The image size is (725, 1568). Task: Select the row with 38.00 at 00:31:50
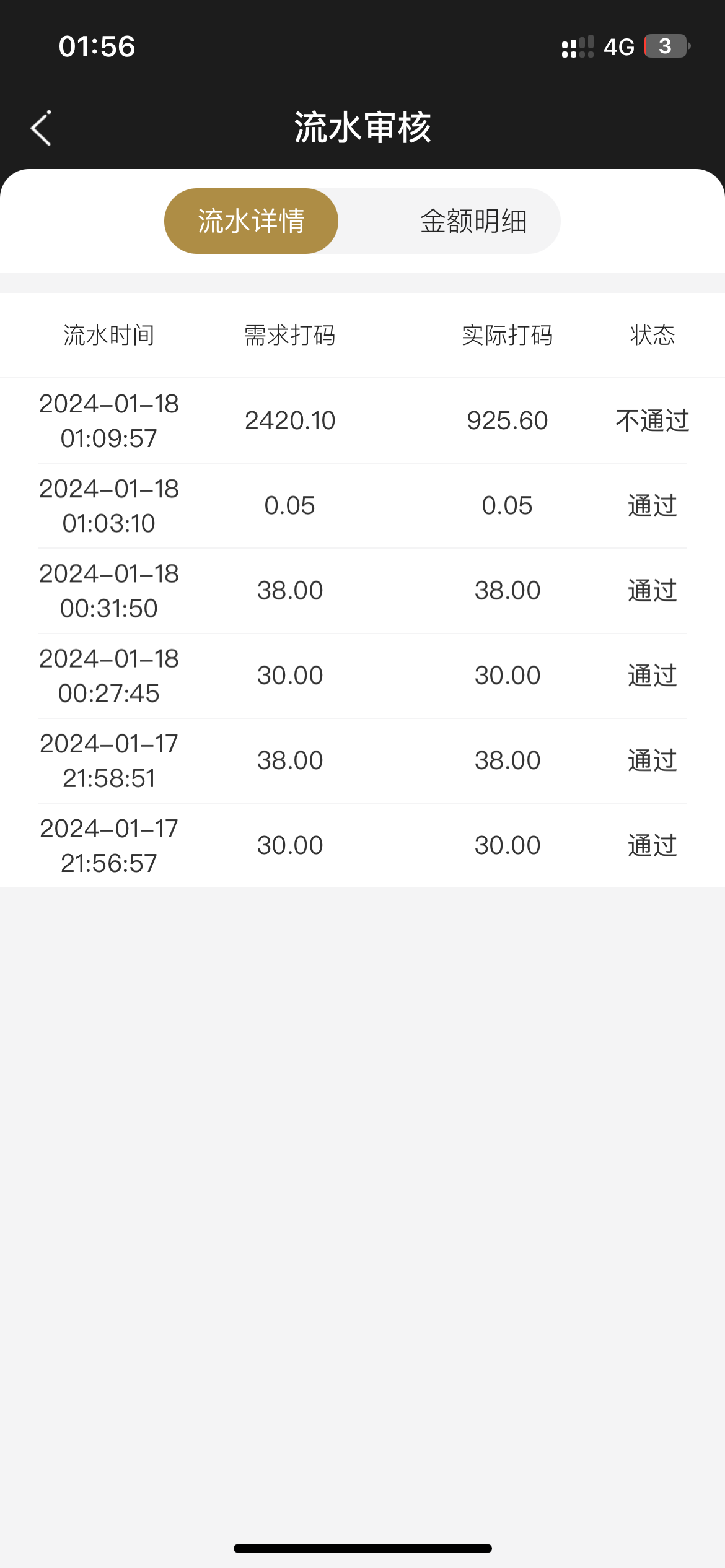pos(290,590)
